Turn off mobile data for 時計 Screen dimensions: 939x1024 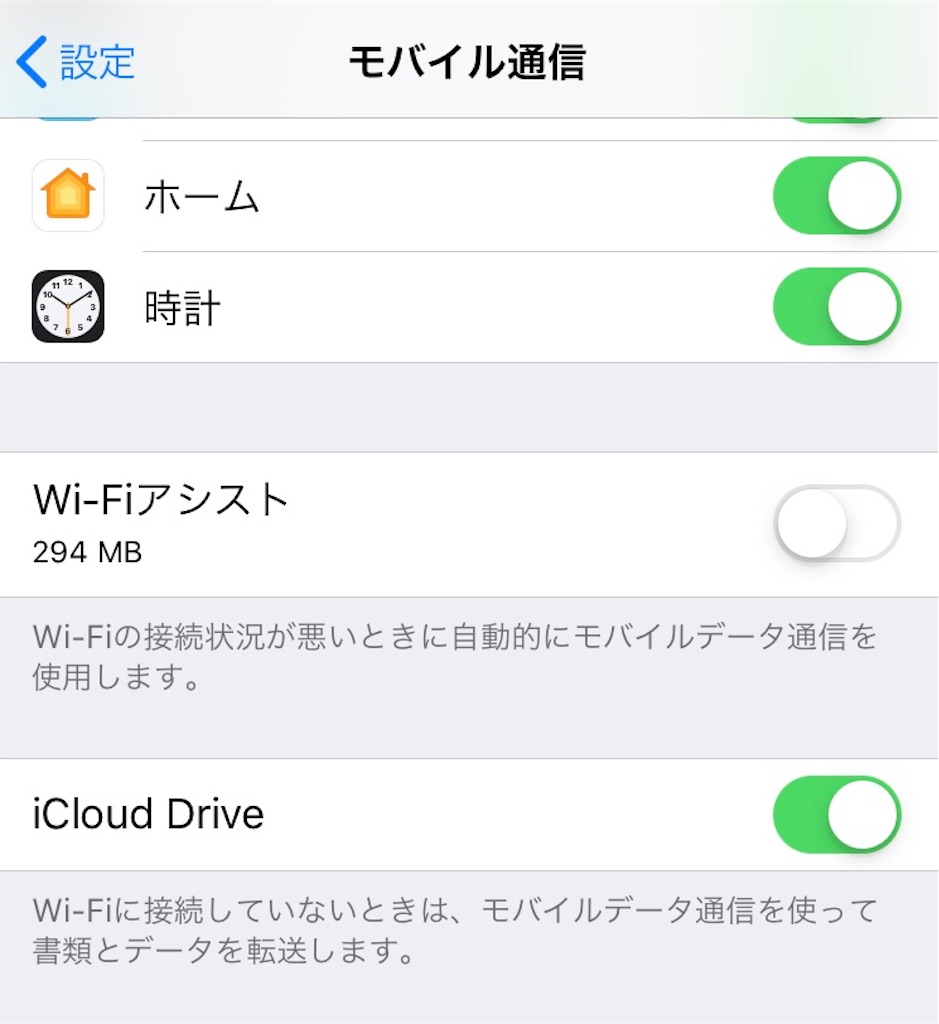pos(836,307)
